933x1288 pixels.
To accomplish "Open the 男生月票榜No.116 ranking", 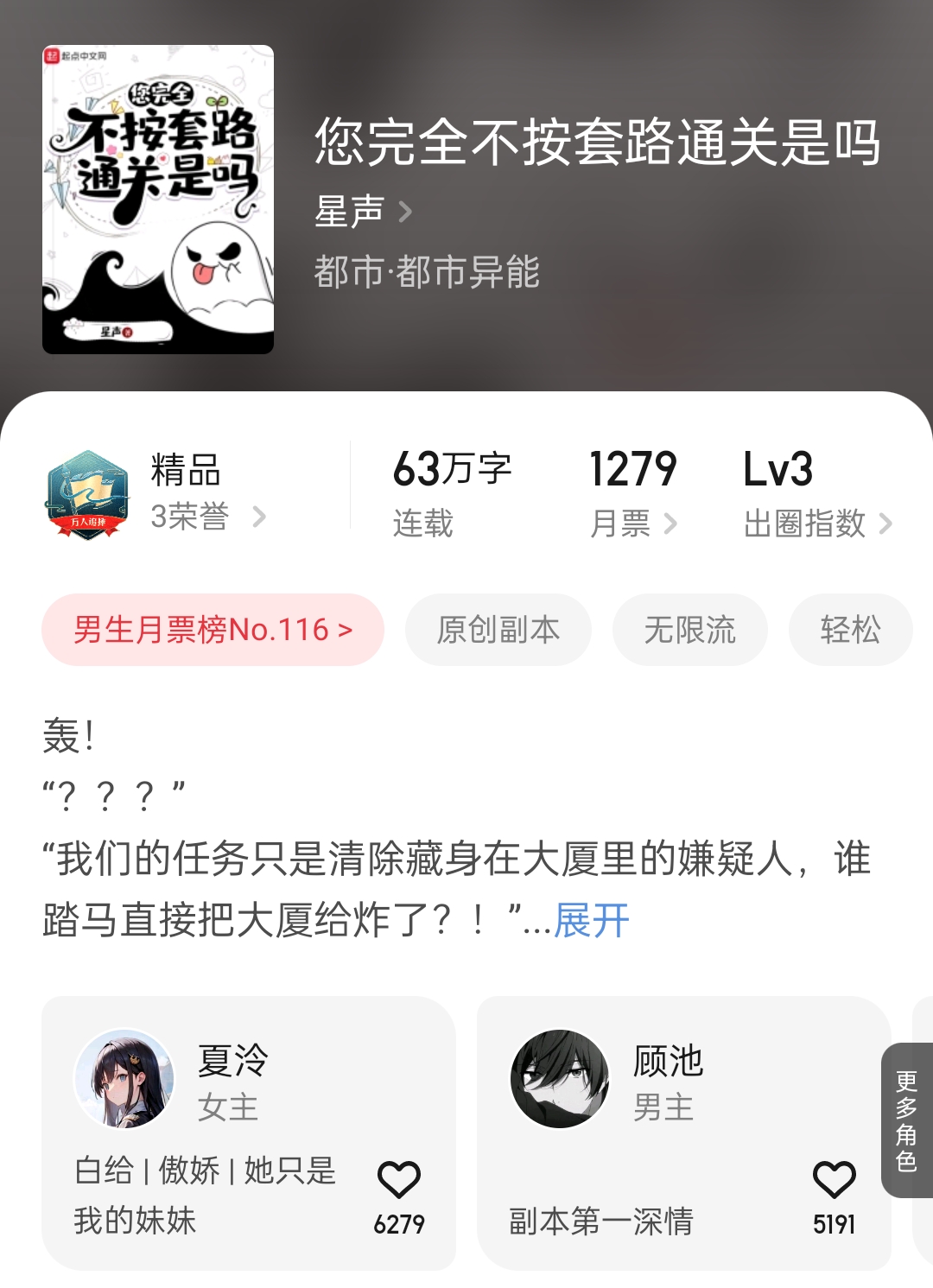I will click(213, 630).
